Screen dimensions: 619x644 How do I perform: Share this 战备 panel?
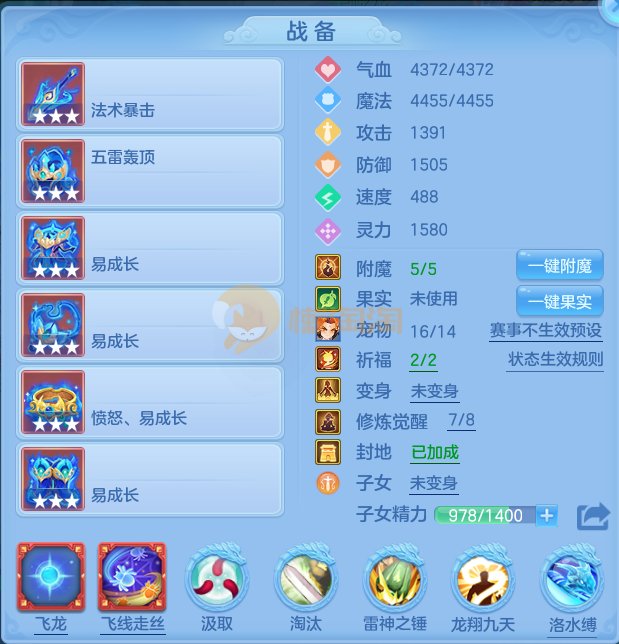pos(593,516)
